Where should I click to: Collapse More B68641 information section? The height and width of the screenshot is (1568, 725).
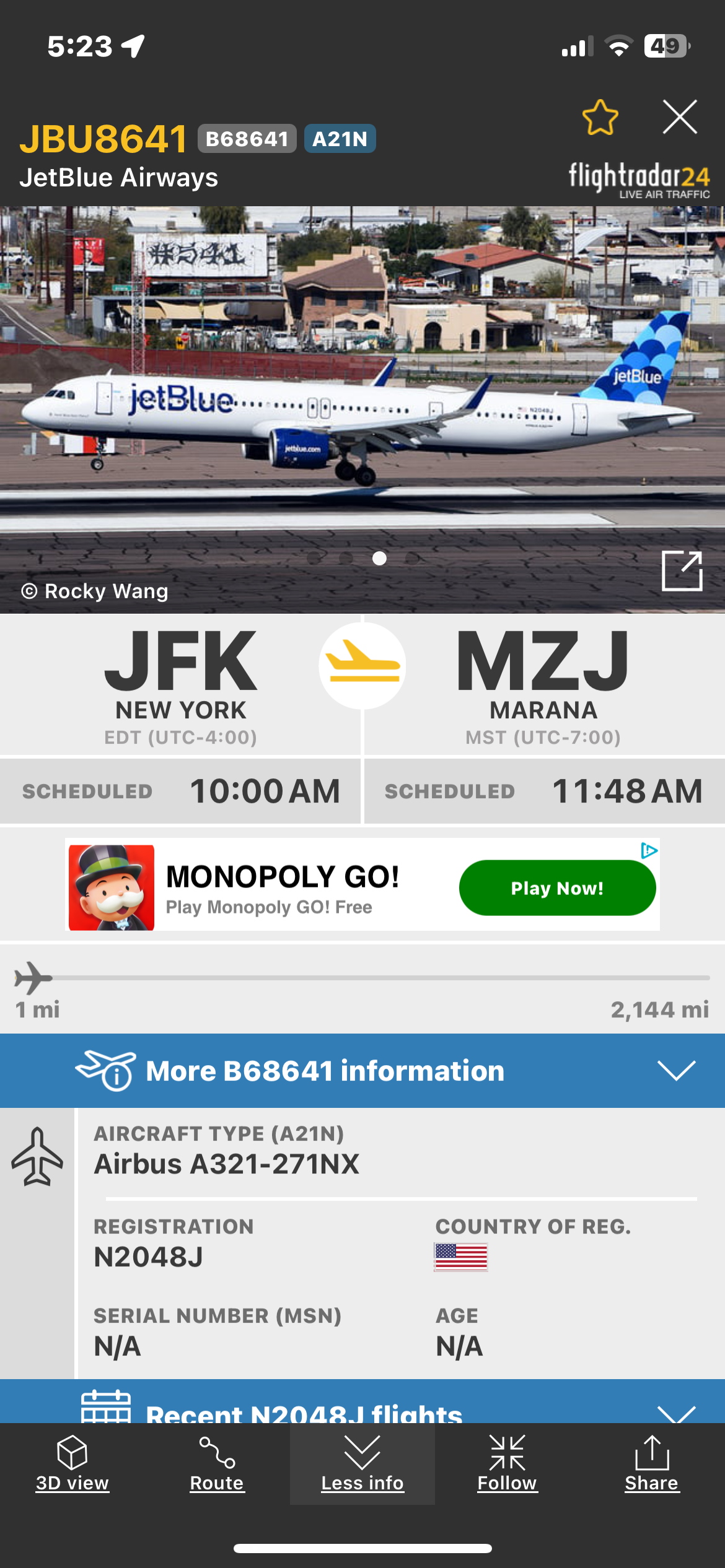coord(676,1070)
